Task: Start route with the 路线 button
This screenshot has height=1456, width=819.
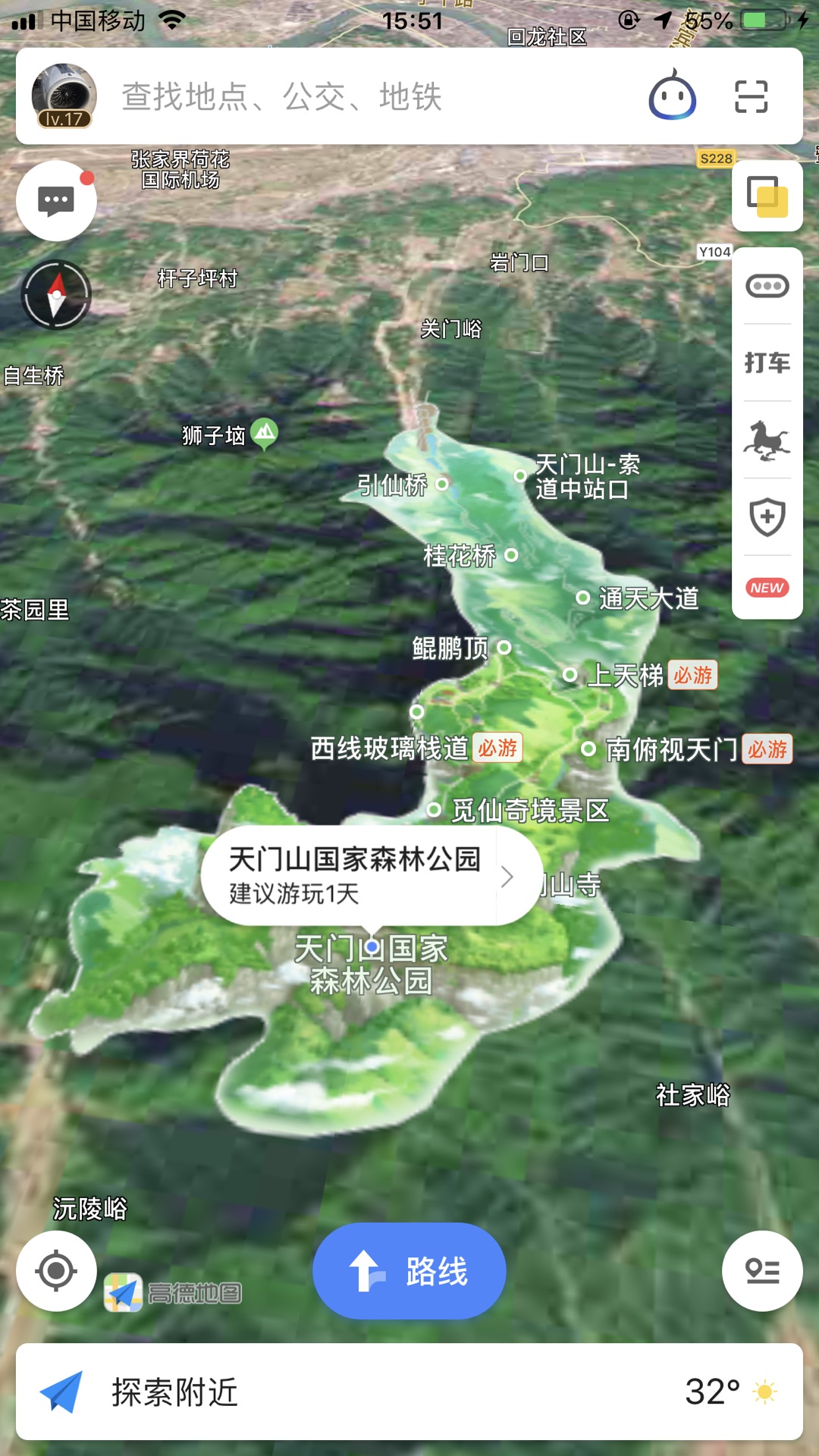Action: point(409,1271)
